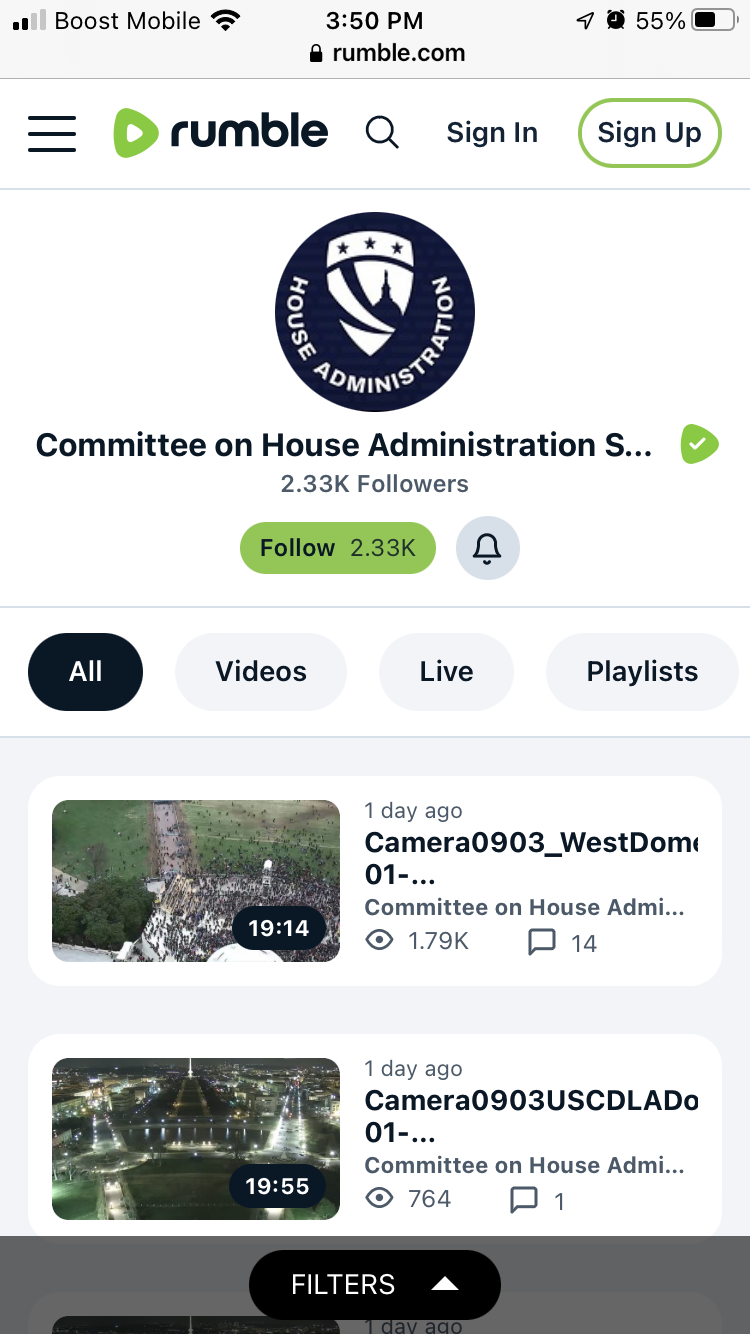Tap the rumble.com address bar
Image resolution: width=750 pixels, height=1334 pixels.
[x=387, y=53]
